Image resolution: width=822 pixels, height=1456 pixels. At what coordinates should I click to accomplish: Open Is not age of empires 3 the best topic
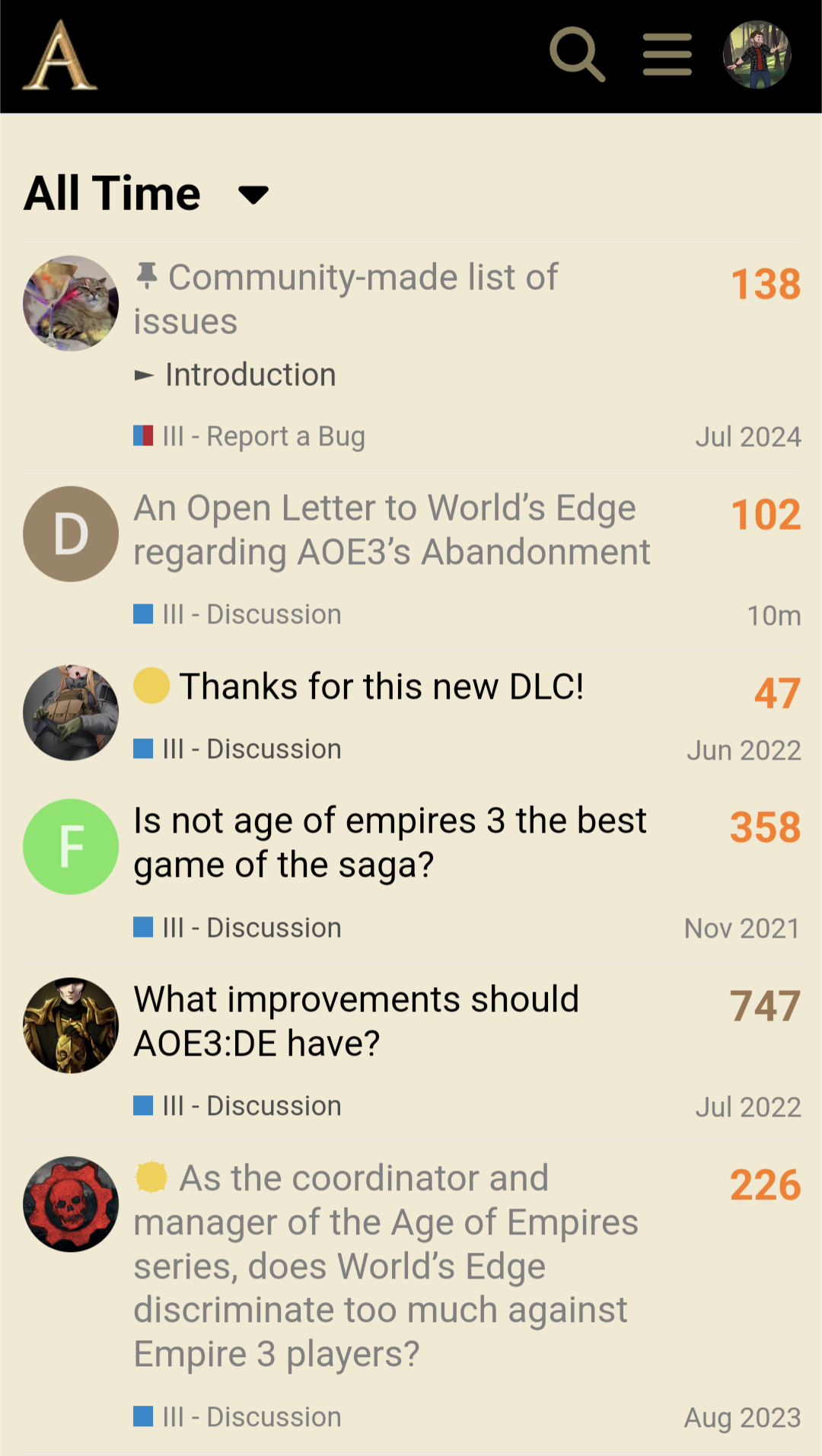tap(390, 843)
